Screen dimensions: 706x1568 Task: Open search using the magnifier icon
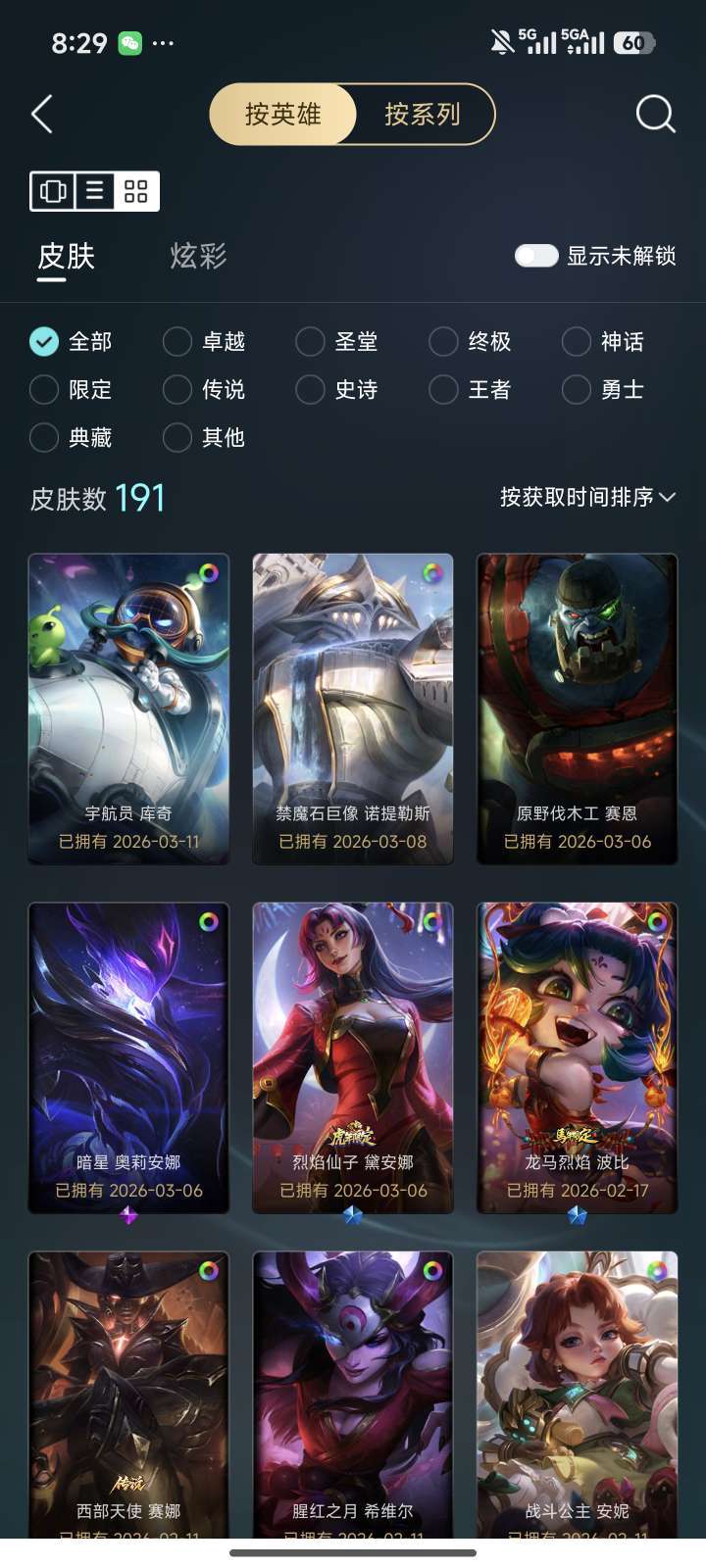tap(655, 113)
